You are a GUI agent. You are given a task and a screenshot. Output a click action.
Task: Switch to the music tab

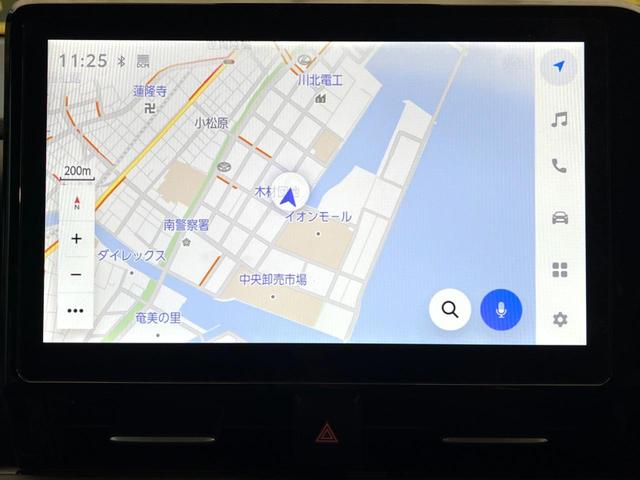point(559,120)
